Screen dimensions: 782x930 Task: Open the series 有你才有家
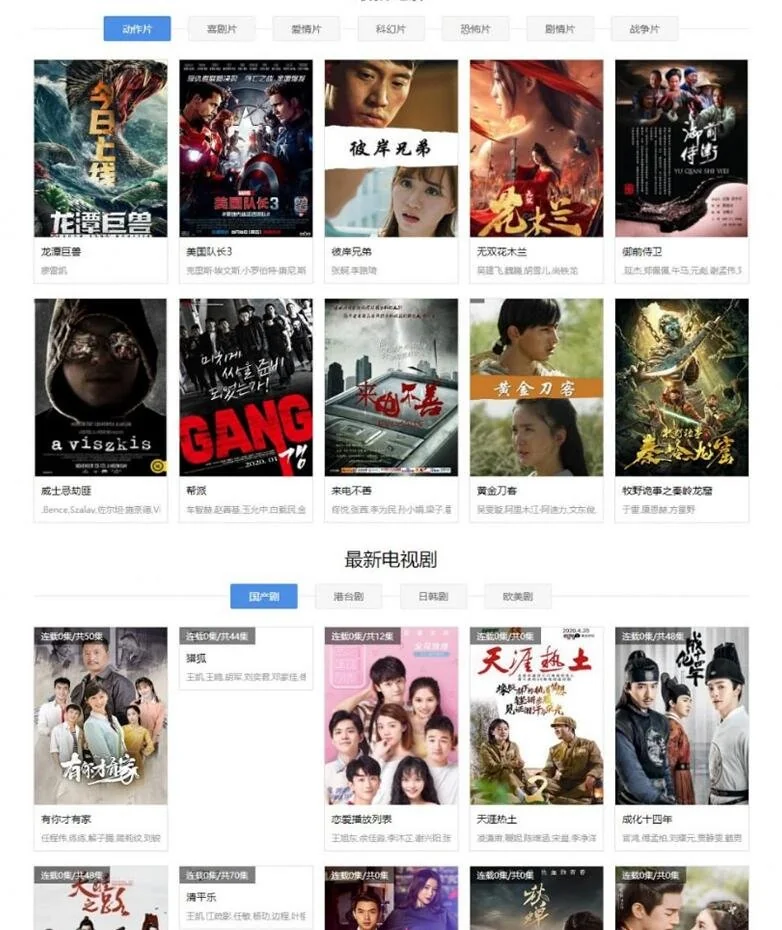(100, 716)
